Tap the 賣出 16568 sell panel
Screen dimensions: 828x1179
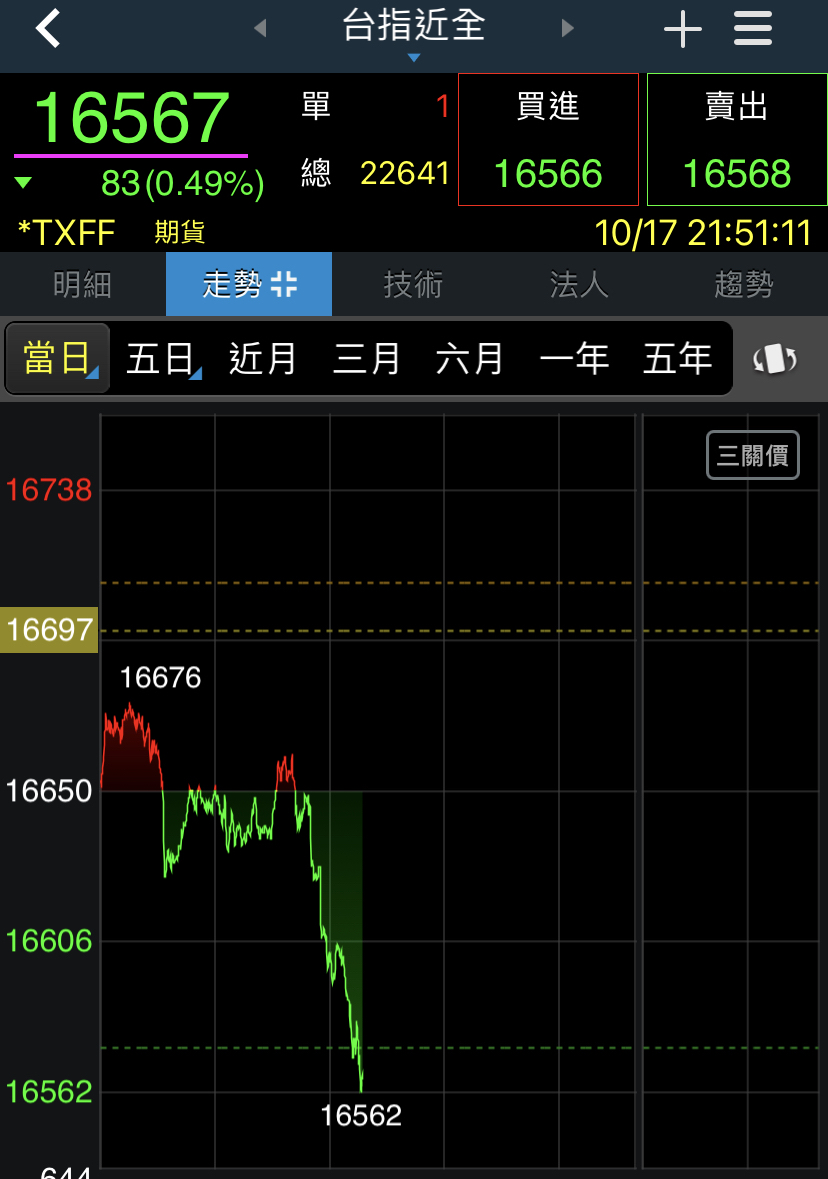[737, 139]
